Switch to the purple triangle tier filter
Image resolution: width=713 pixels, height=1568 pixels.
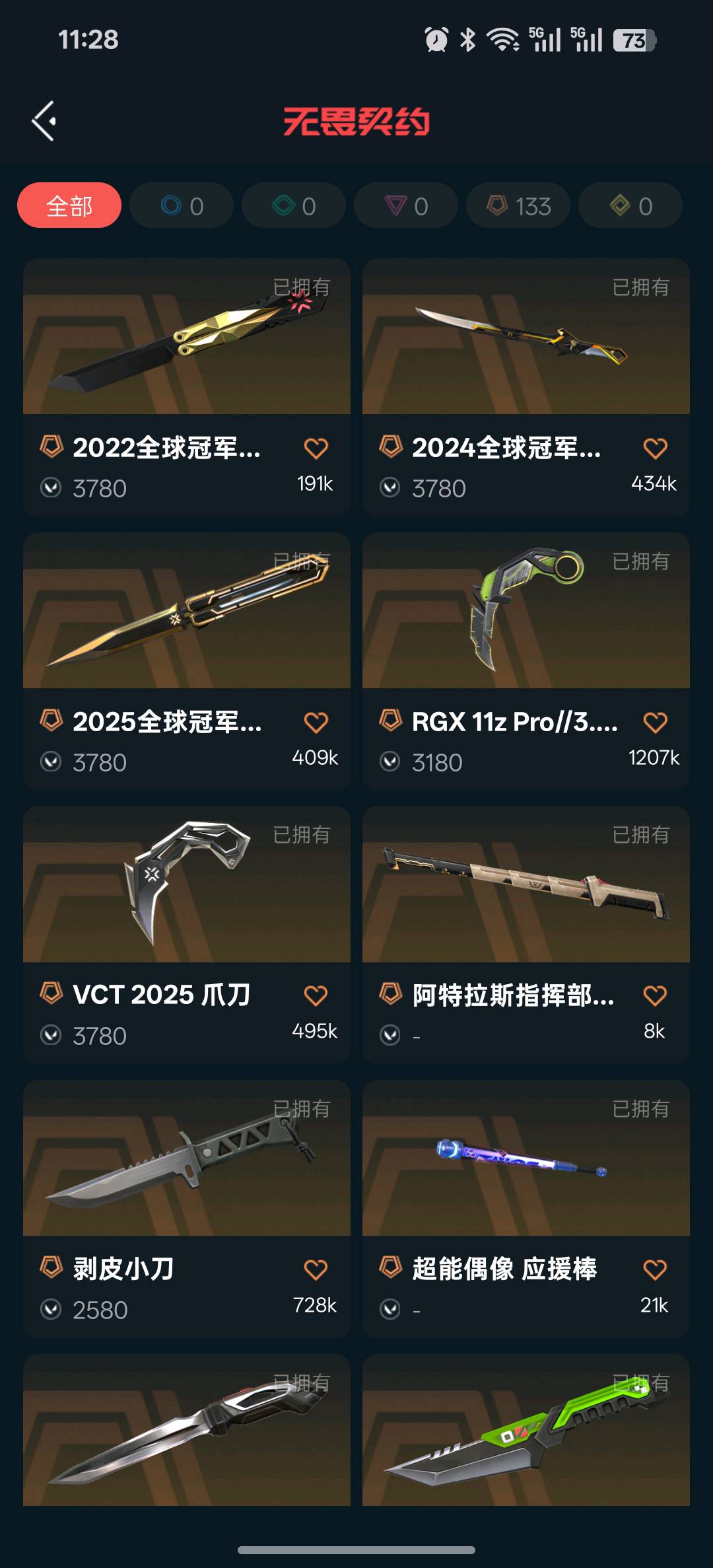pos(406,205)
